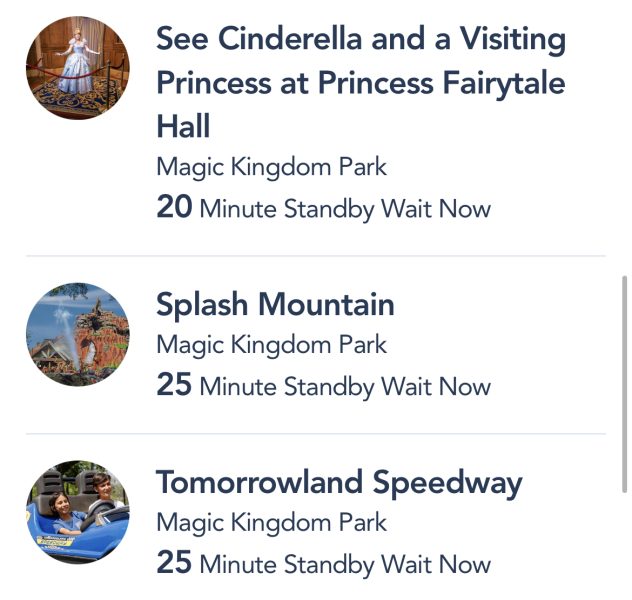Select the Tomorrowland Speedway attraction

click(339, 484)
